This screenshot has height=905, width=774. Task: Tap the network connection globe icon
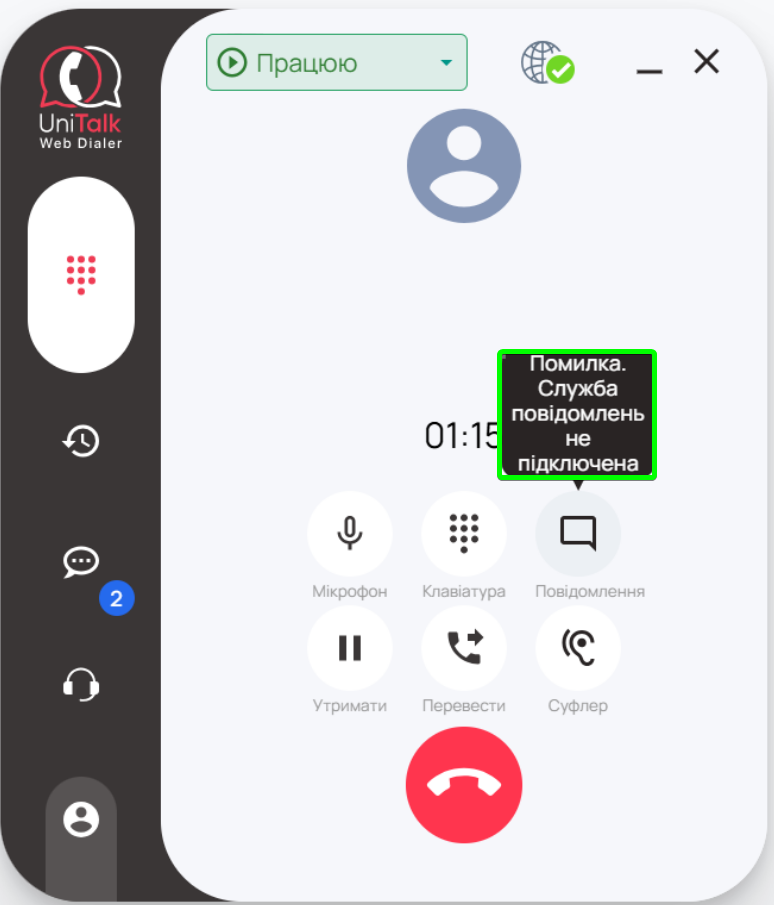point(547,63)
